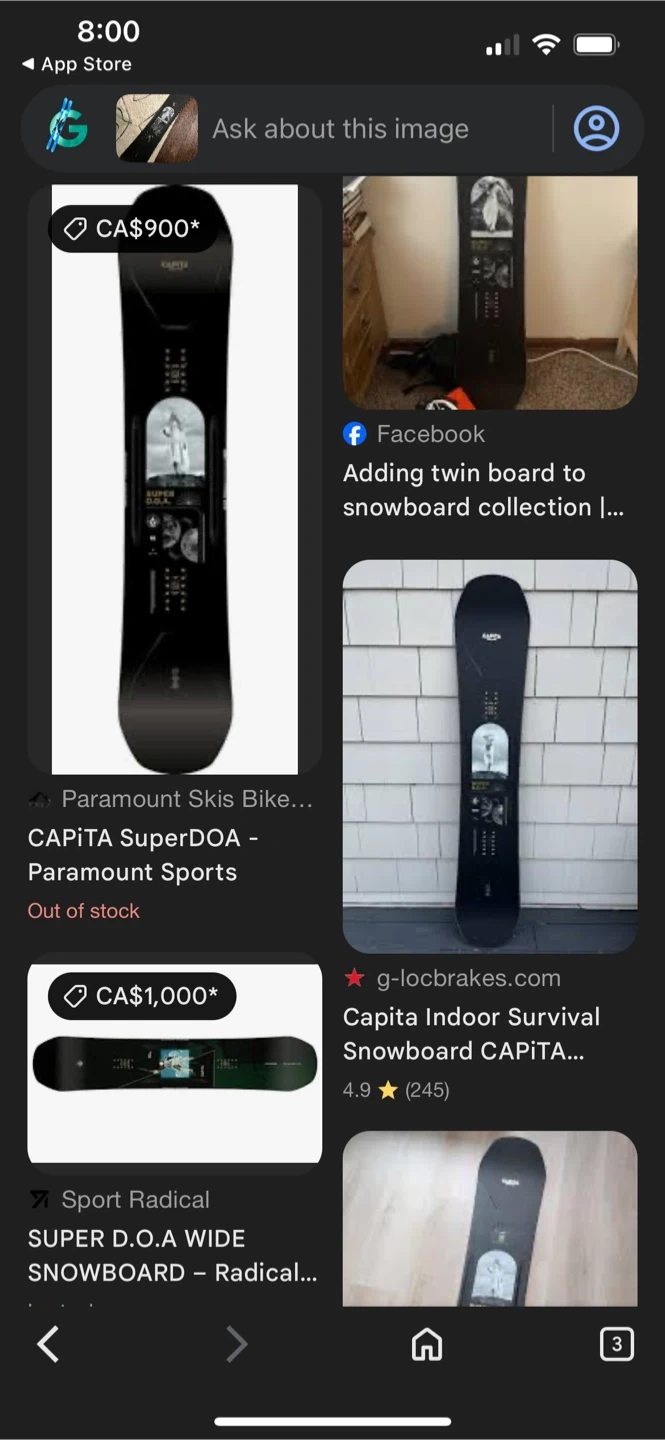View the snowboard on wood floor result
This screenshot has height=1440, width=665.
(489, 1218)
